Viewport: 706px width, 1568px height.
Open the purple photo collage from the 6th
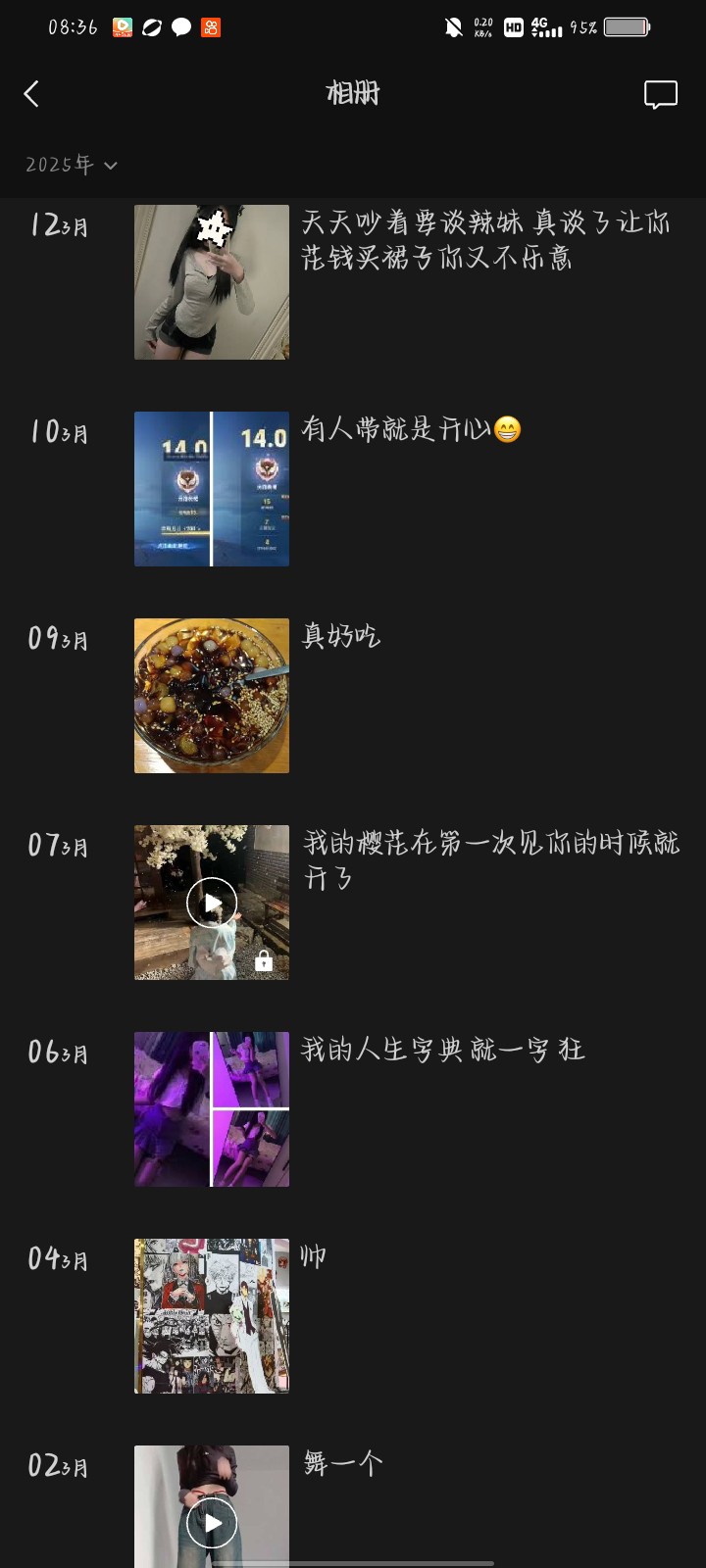coord(212,1109)
